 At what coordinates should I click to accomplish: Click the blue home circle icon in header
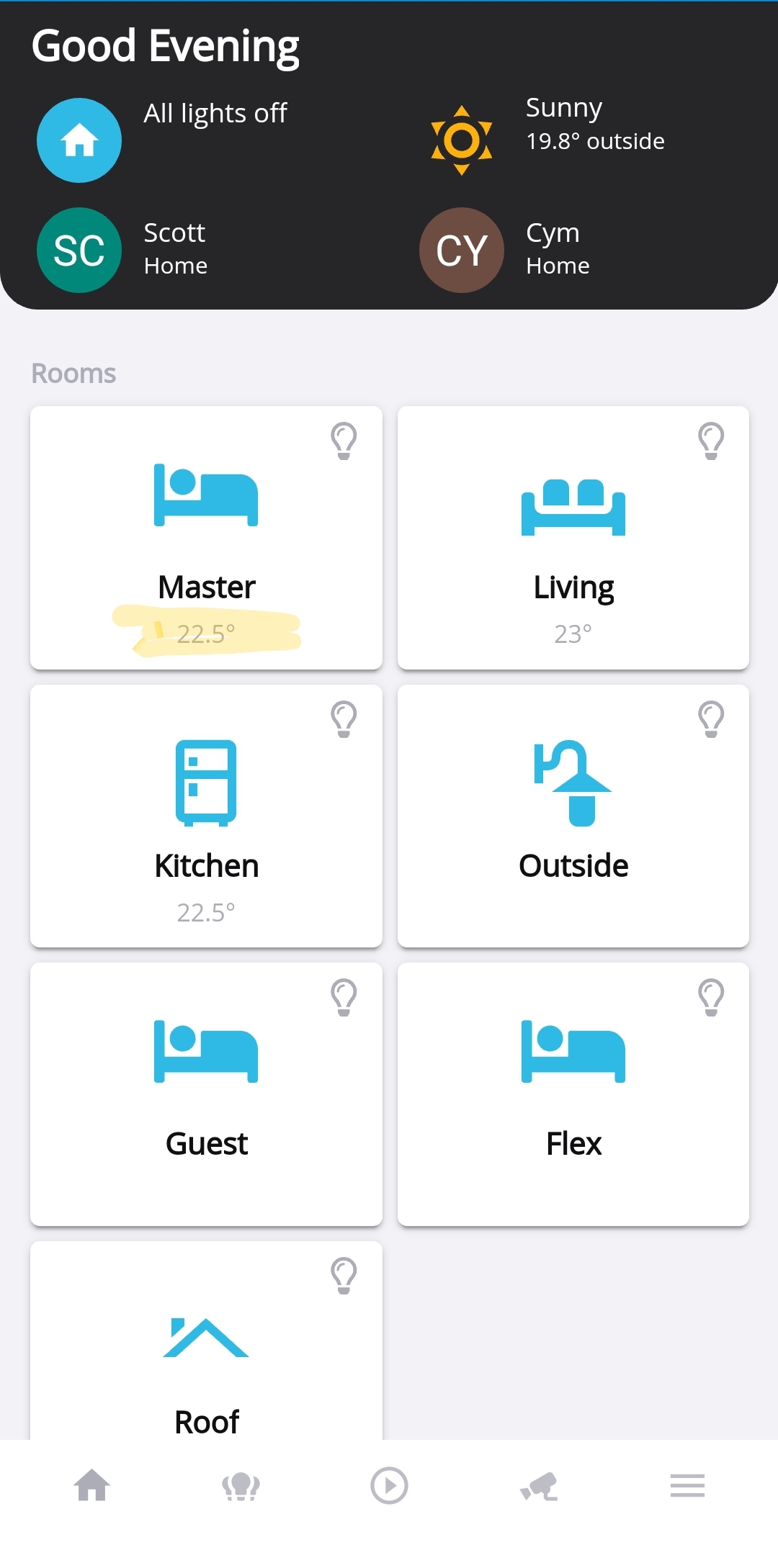coord(79,140)
